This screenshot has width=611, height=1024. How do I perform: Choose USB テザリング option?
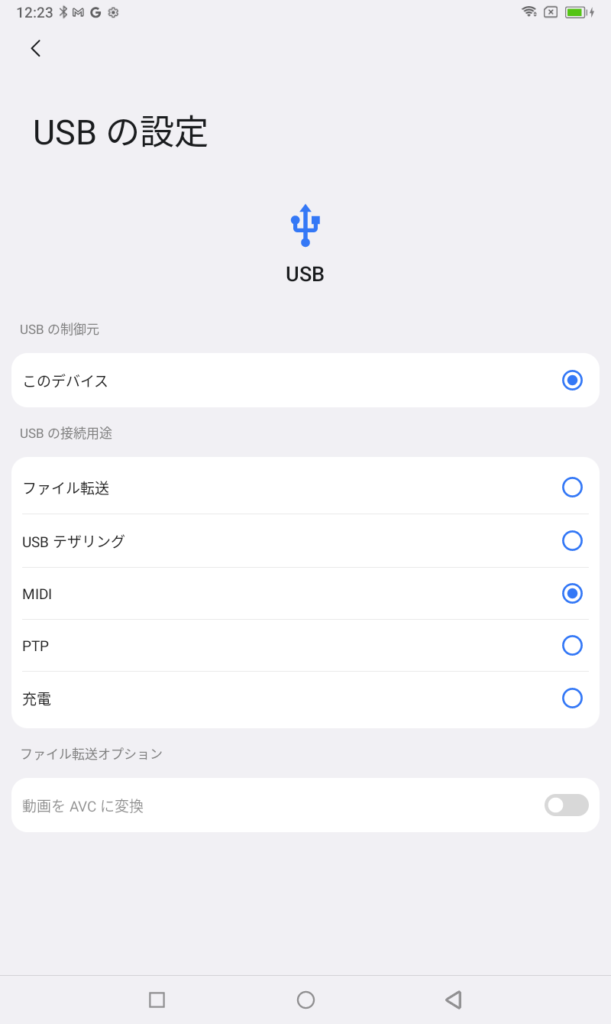coord(306,541)
